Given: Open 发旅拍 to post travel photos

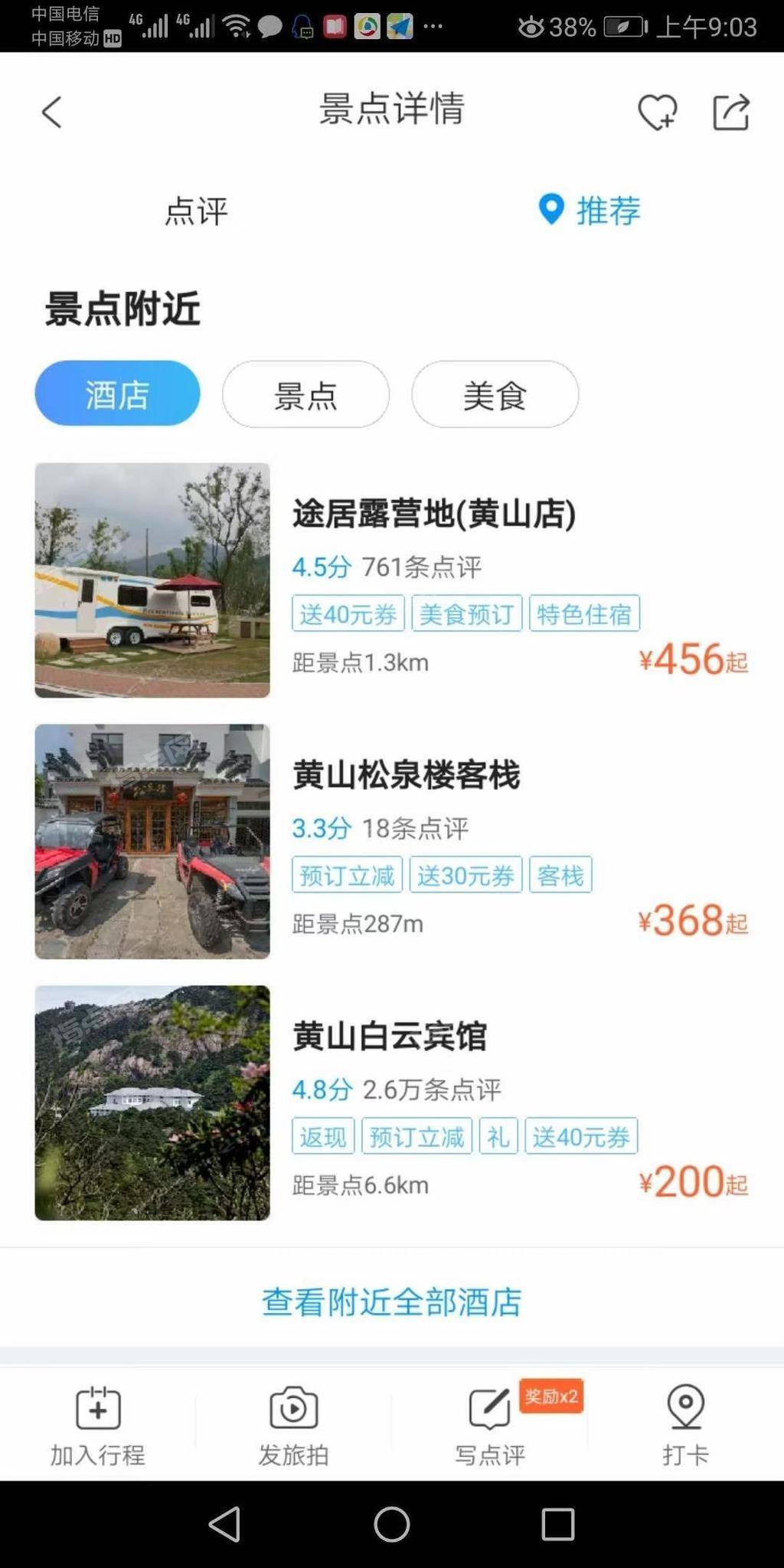Looking at the screenshot, I should pos(293,1426).
